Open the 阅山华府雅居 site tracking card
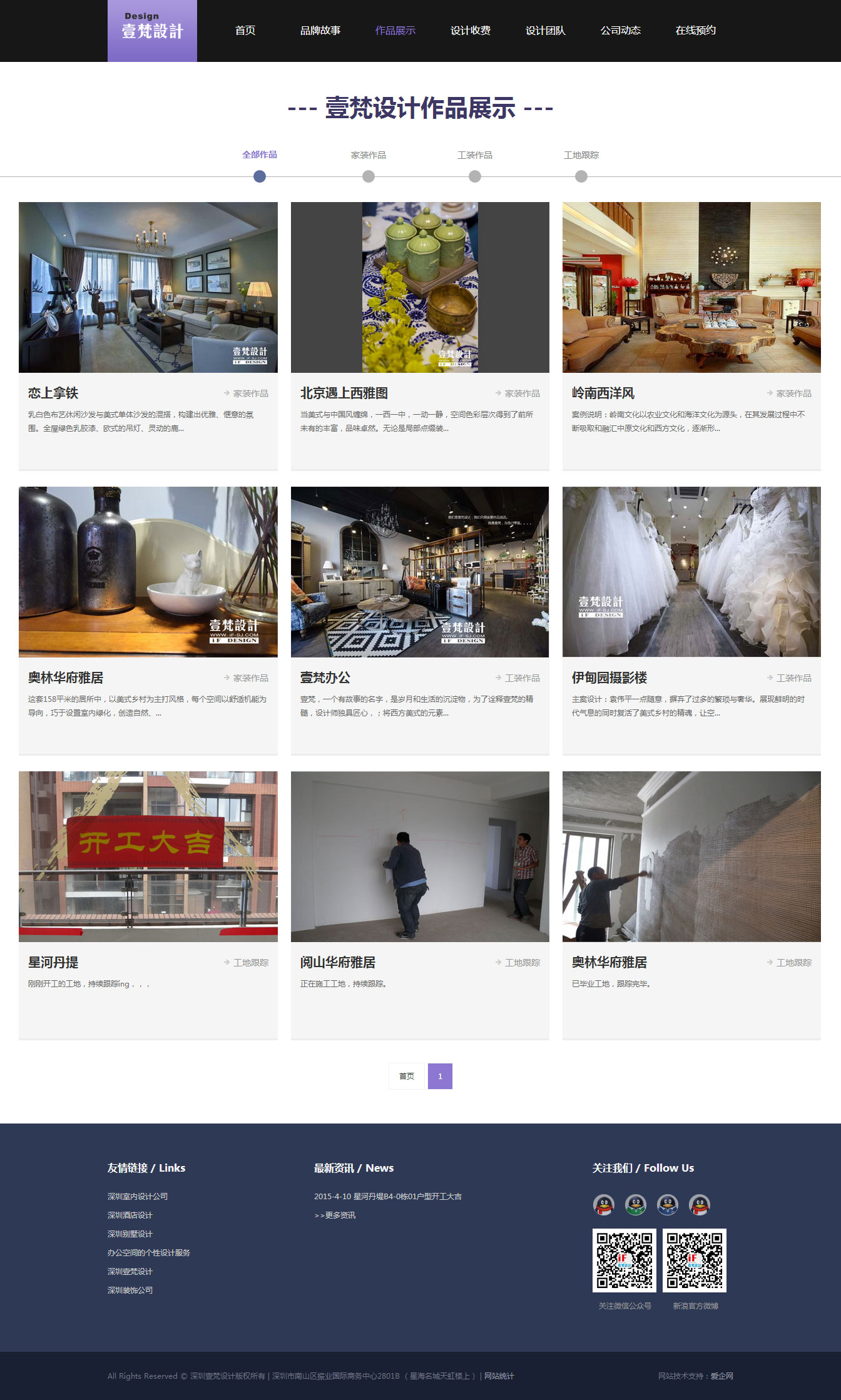Viewport: 841px width, 1400px height. (337, 962)
